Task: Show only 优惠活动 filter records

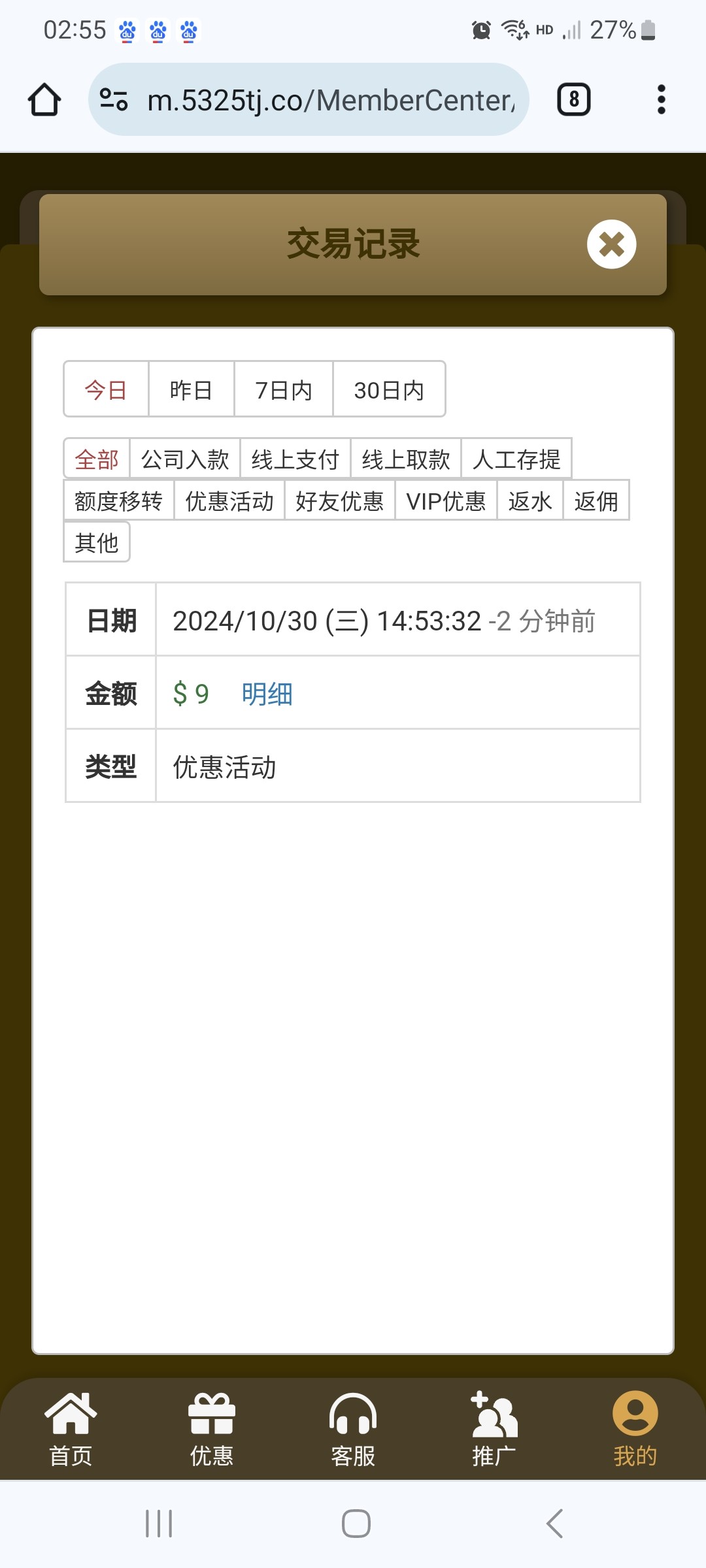Action: [x=229, y=501]
